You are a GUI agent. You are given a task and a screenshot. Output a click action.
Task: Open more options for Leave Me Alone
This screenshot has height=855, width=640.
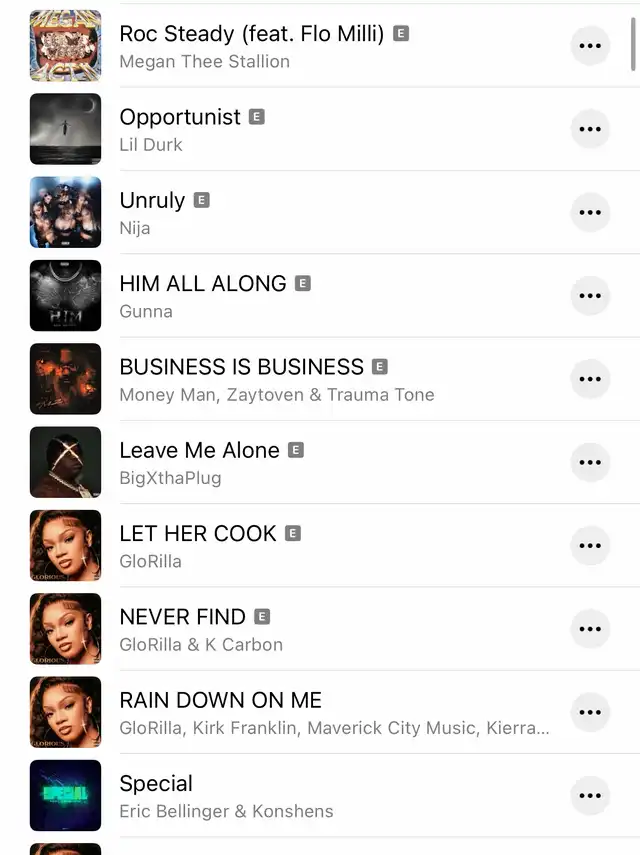(590, 463)
